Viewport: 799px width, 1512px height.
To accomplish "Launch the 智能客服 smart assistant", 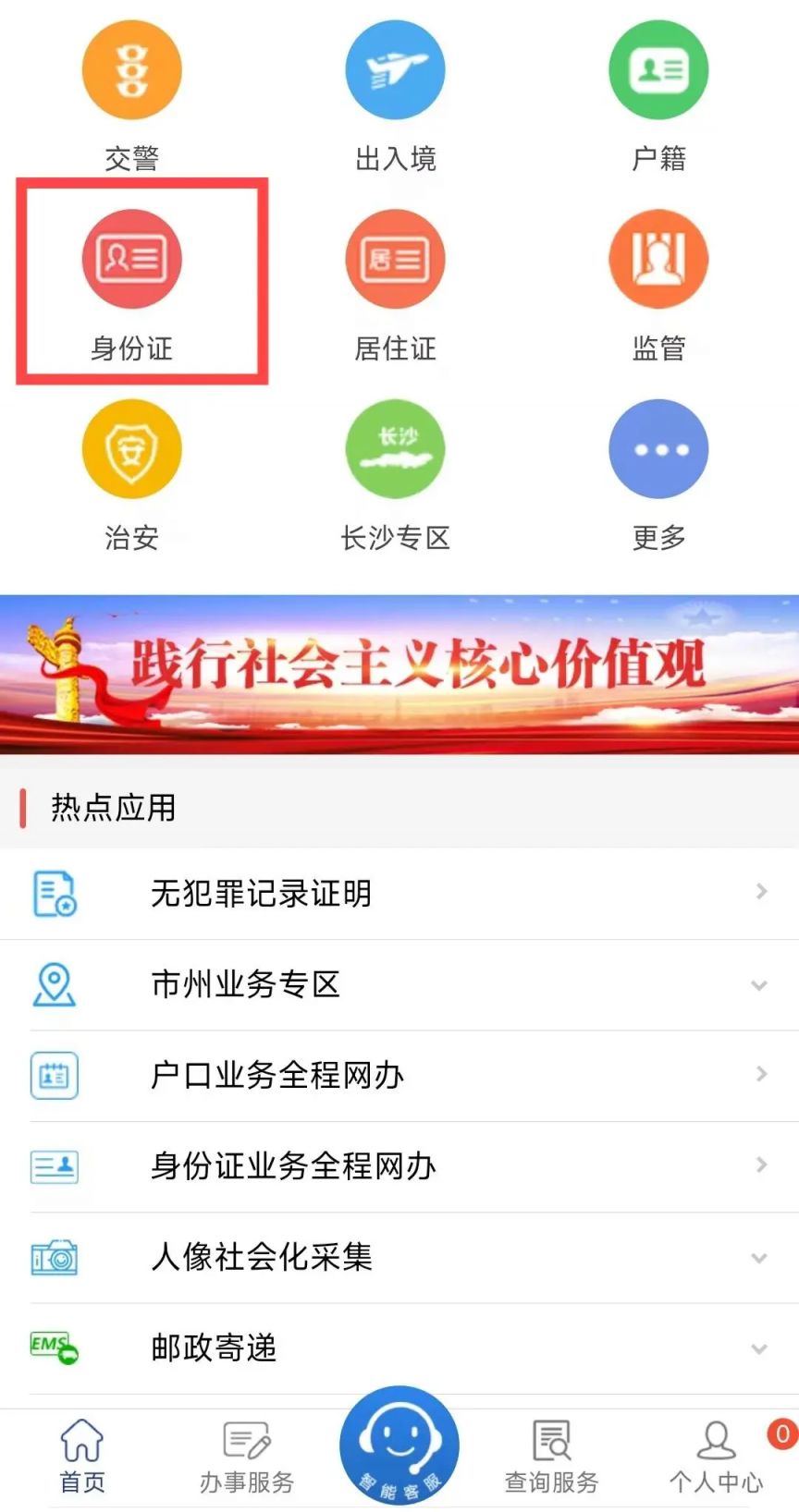I will pos(399,1445).
